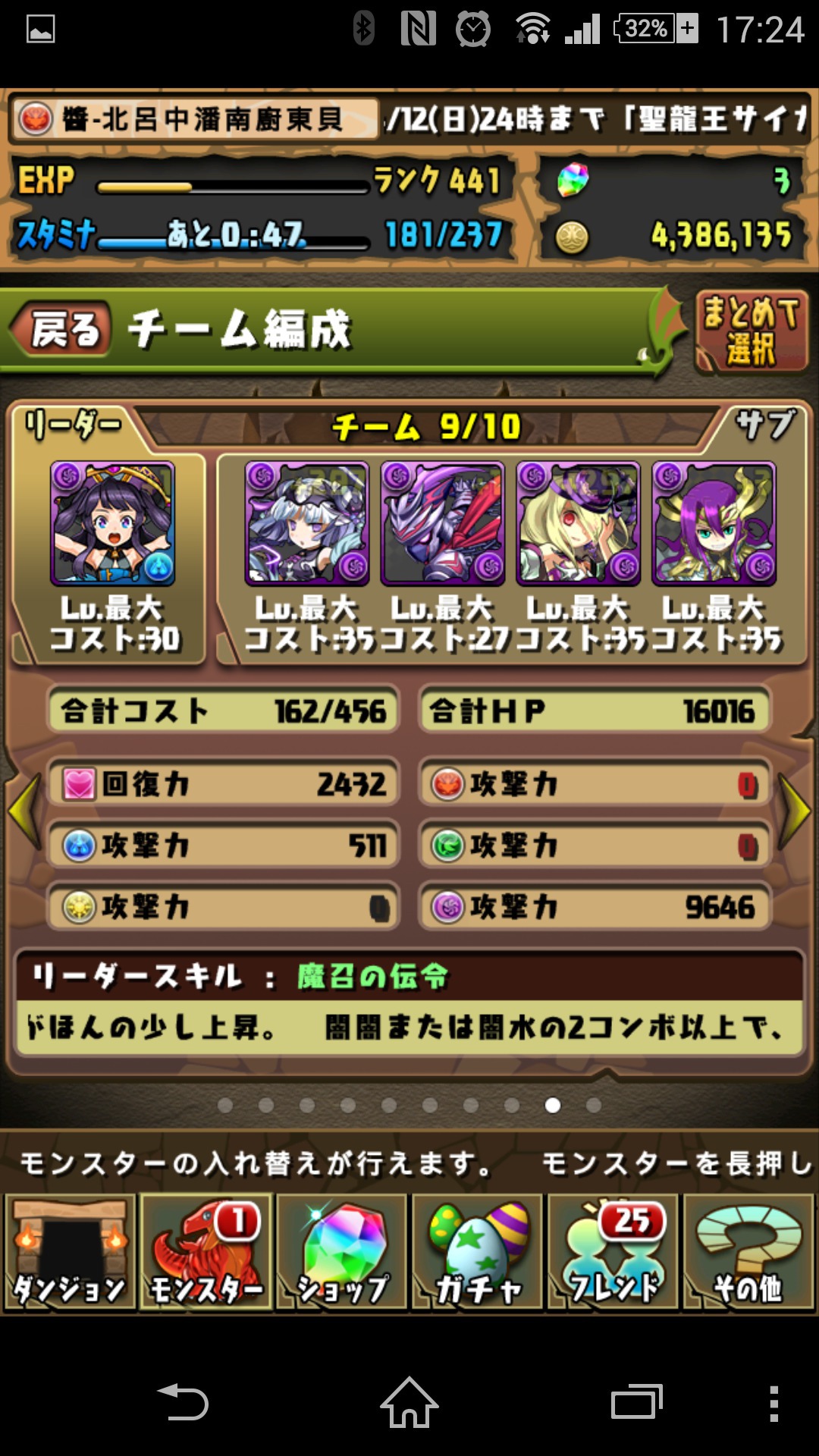Open the ショップ tab
This screenshot has width=819, height=1456.
pyautogui.click(x=342, y=1253)
